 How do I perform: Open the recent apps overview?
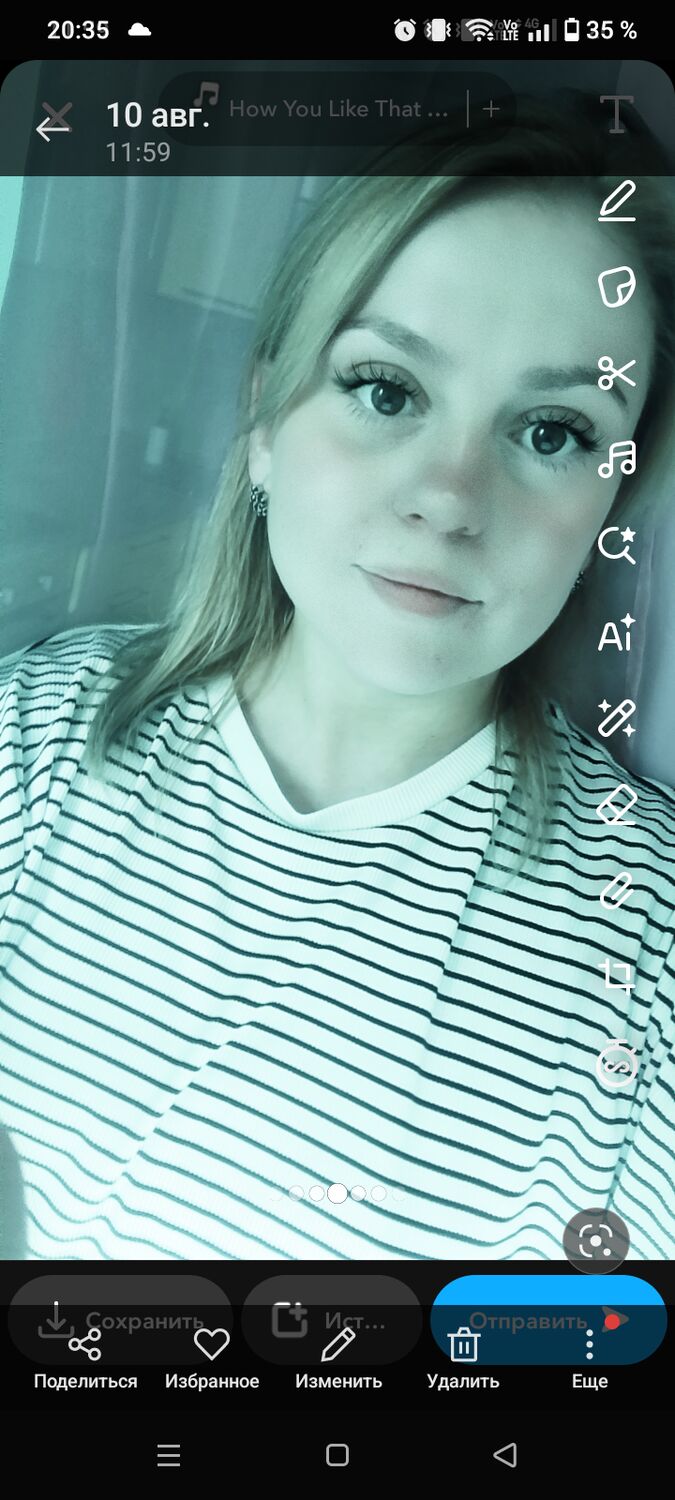(x=169, y=1455)
